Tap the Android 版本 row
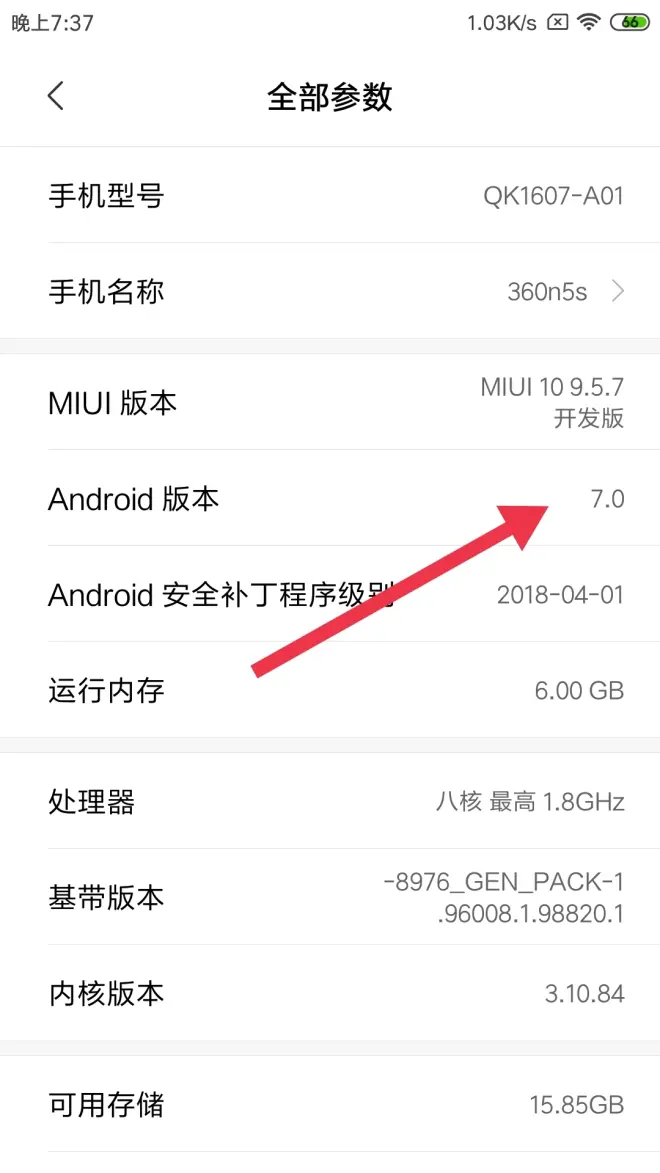 pos(330,498)
